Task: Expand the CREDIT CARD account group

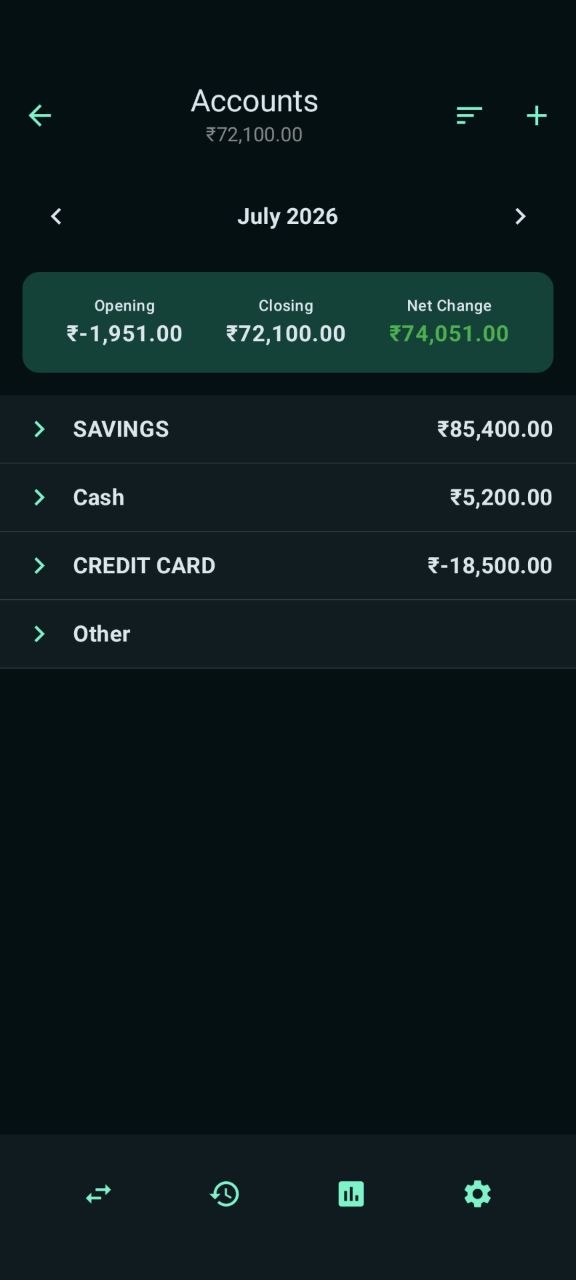Action: (288, 565)
